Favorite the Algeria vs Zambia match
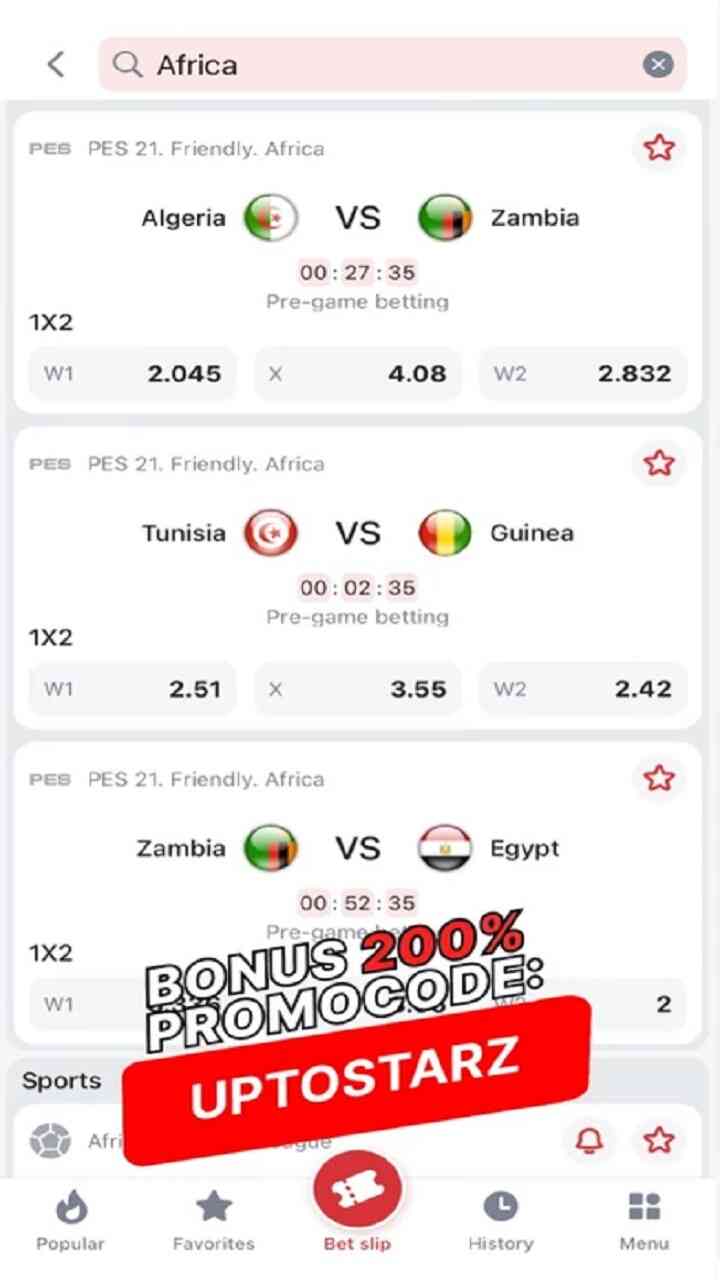The image size is (720, 1280). point(659,148)
